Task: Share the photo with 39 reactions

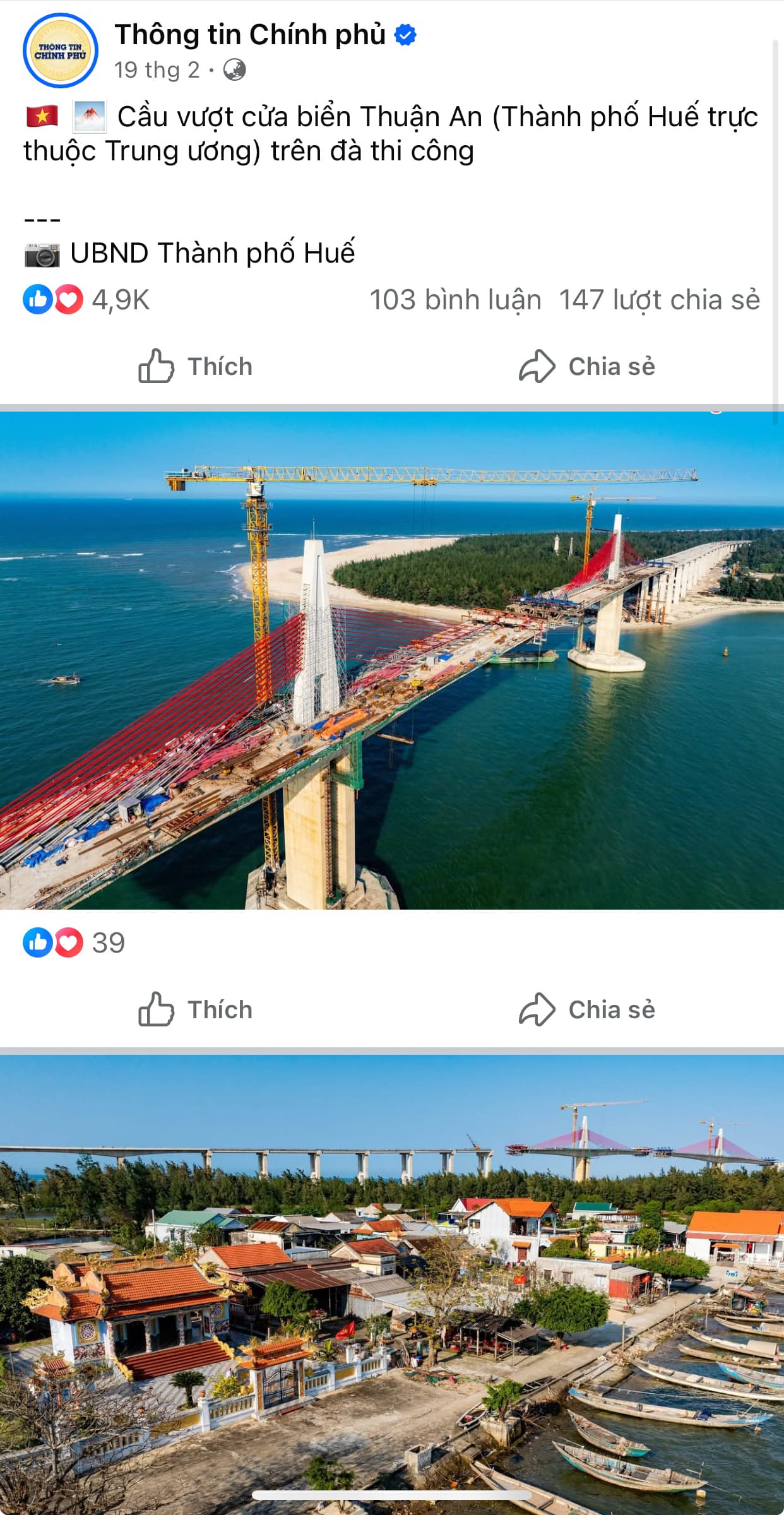Action: click(x=587, y=1010)
